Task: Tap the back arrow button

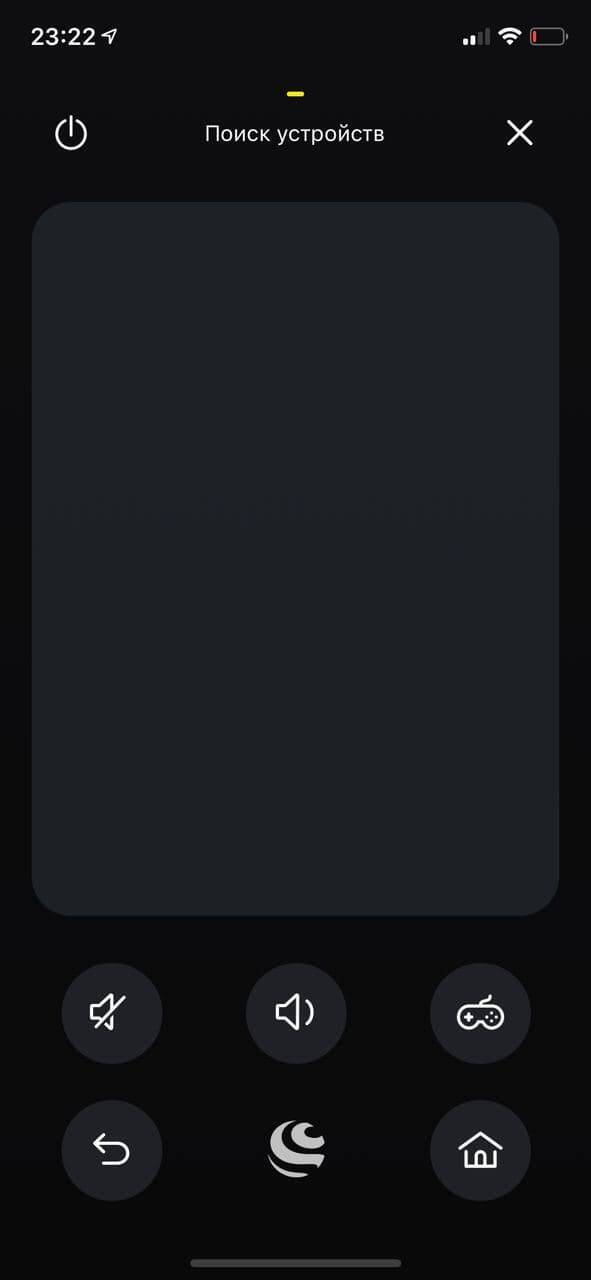Action: coord(112,1151)
